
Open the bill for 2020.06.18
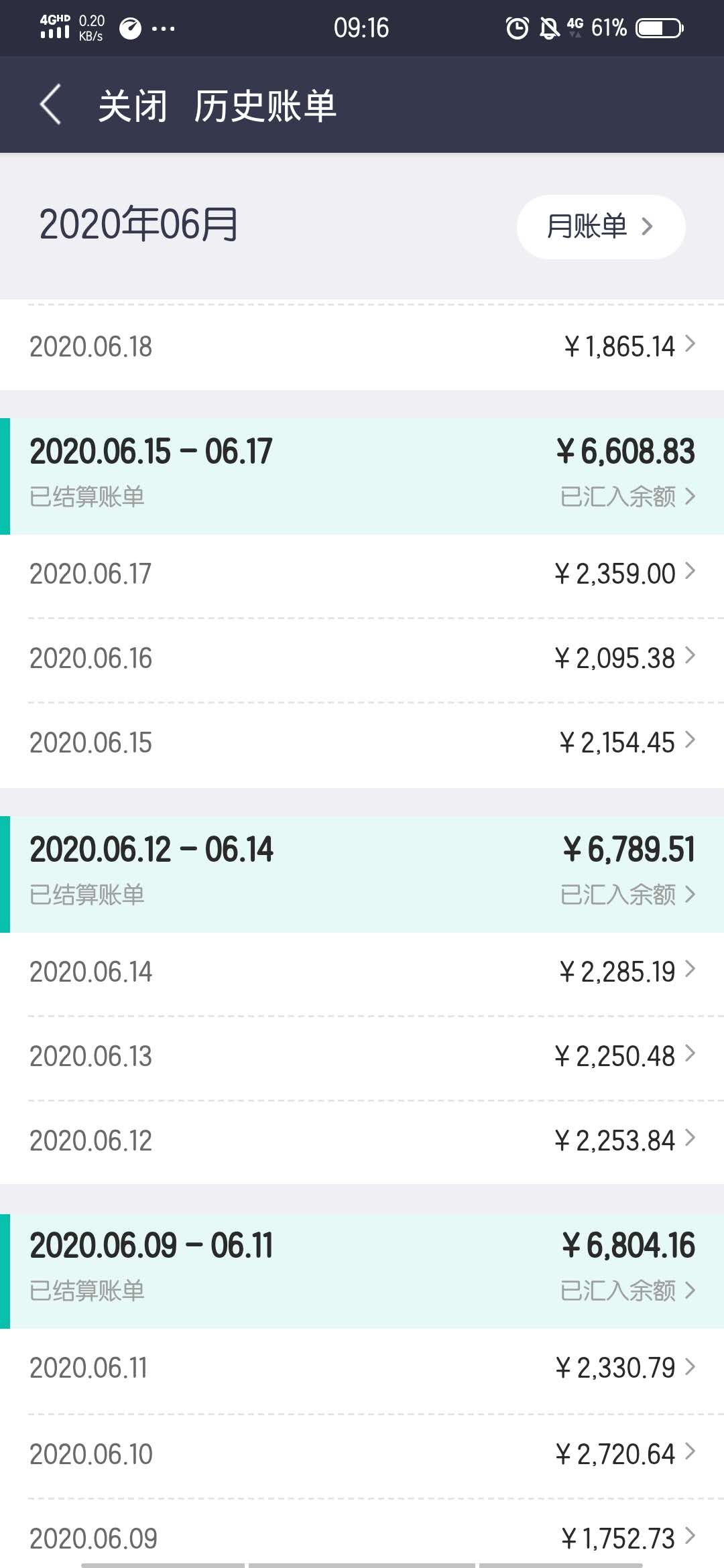point(362,346)
